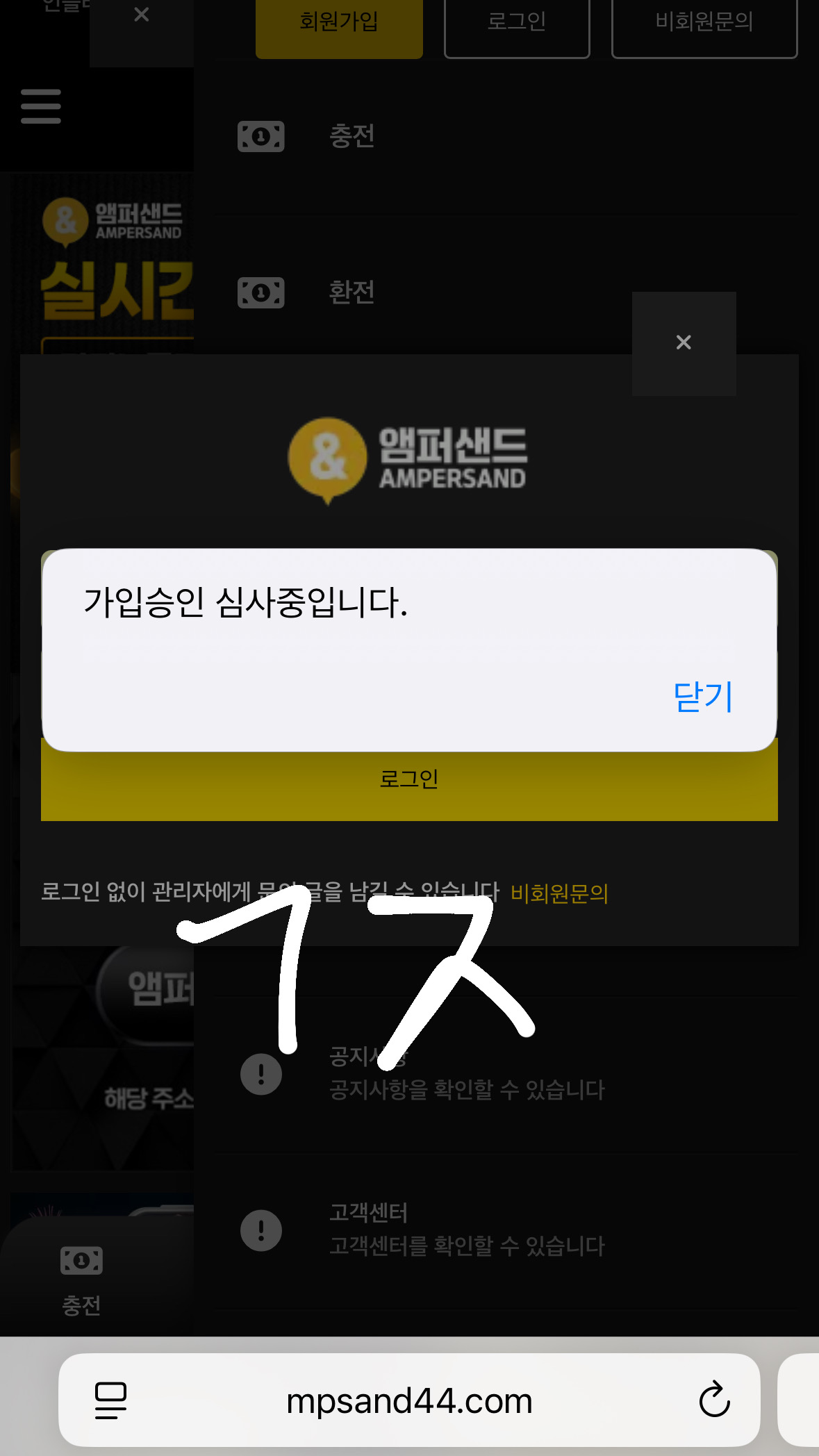This screenshot has height=1456, width=819.
Task: Open 공지사항 notices row
Action: (x=465, y=1074)
